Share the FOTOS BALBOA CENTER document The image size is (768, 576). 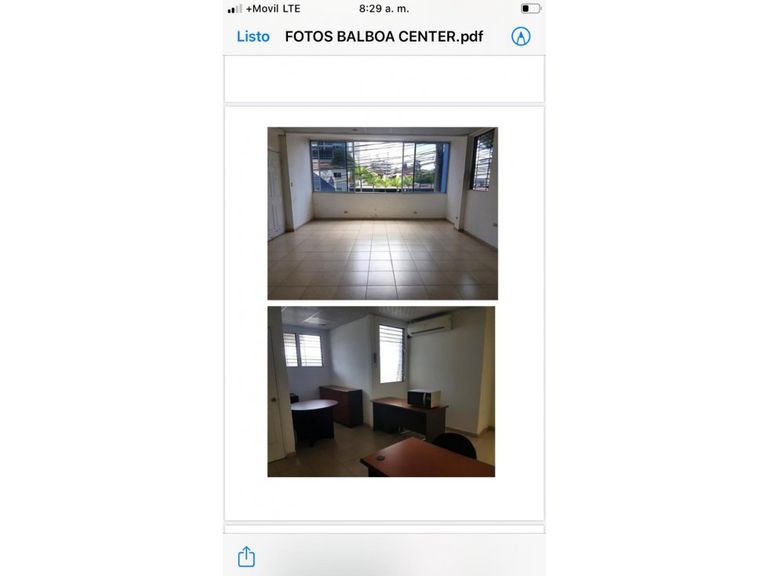(x=246, y=557)
